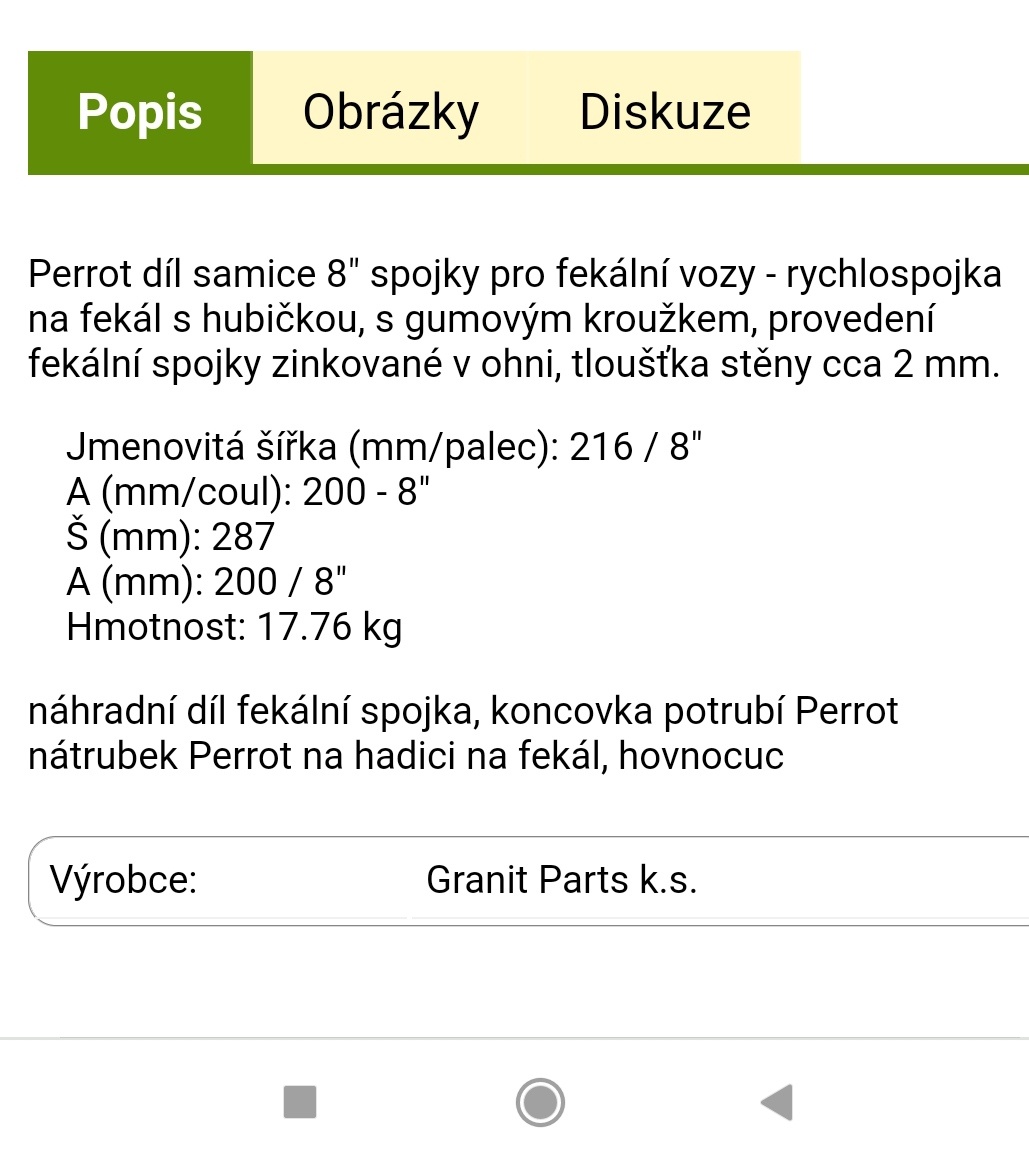Switch to the Obrázky tab
1029x1167 pixels.
(x=390, y=111)
